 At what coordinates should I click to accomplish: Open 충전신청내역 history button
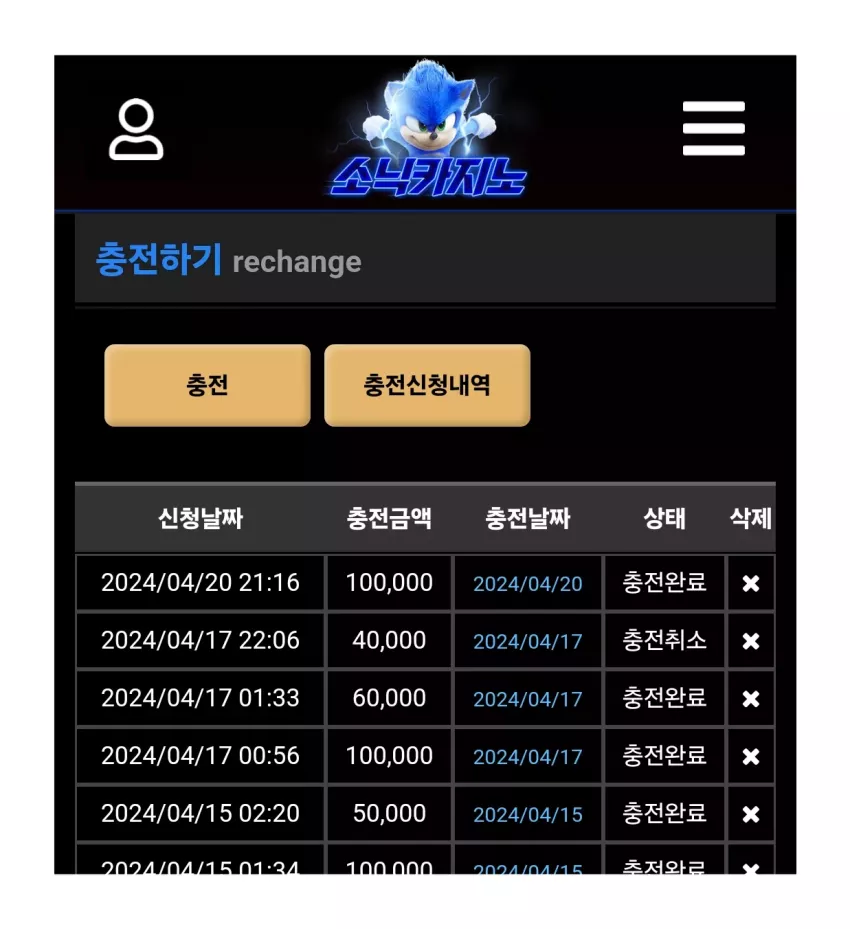pyautogui.click(x=427, y=385)
